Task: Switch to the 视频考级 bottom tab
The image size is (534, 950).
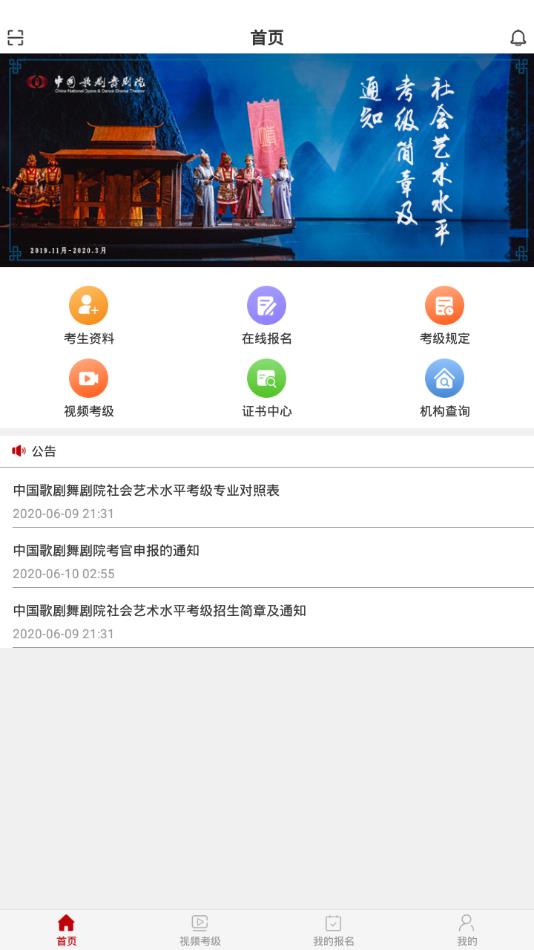Action: (200, 930)
